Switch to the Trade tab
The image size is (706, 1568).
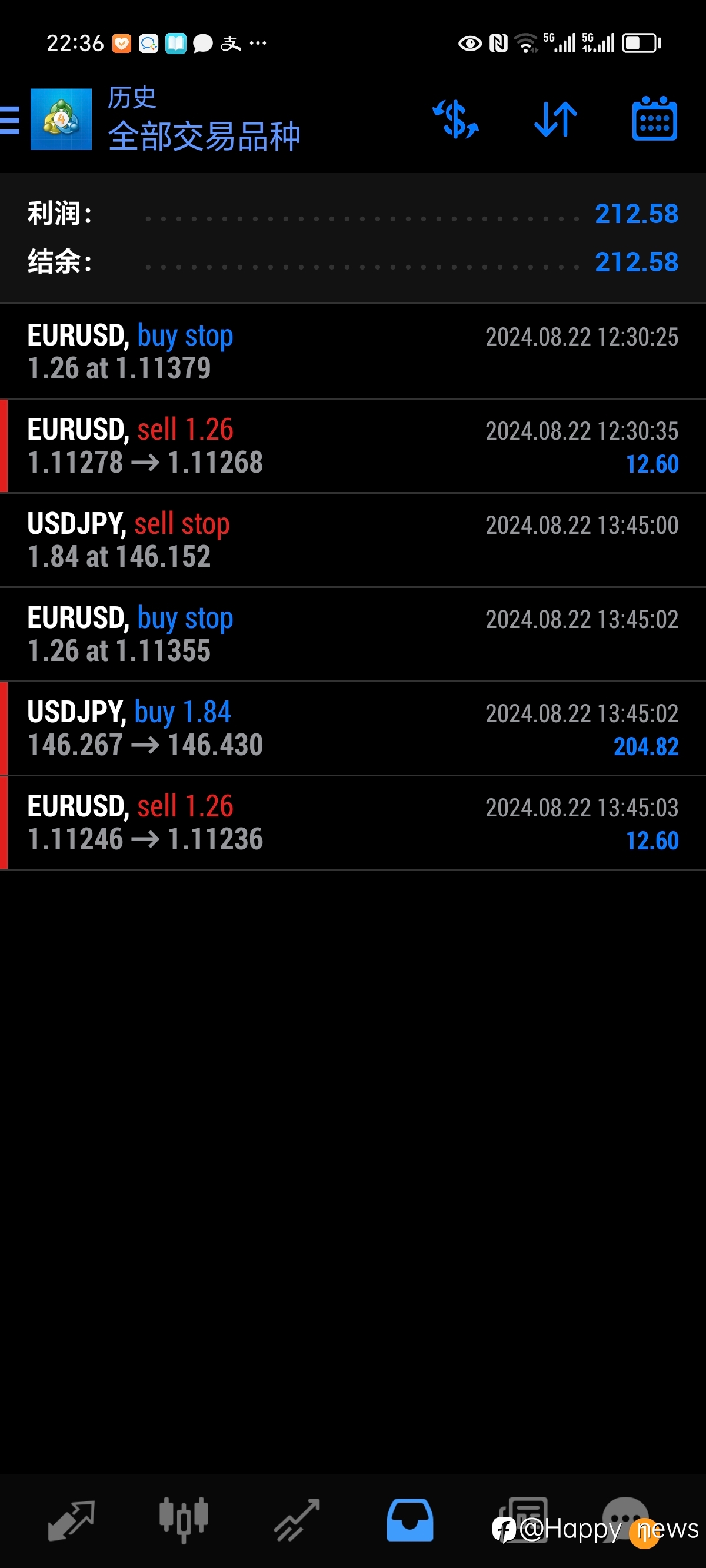tap(297, 1520)
